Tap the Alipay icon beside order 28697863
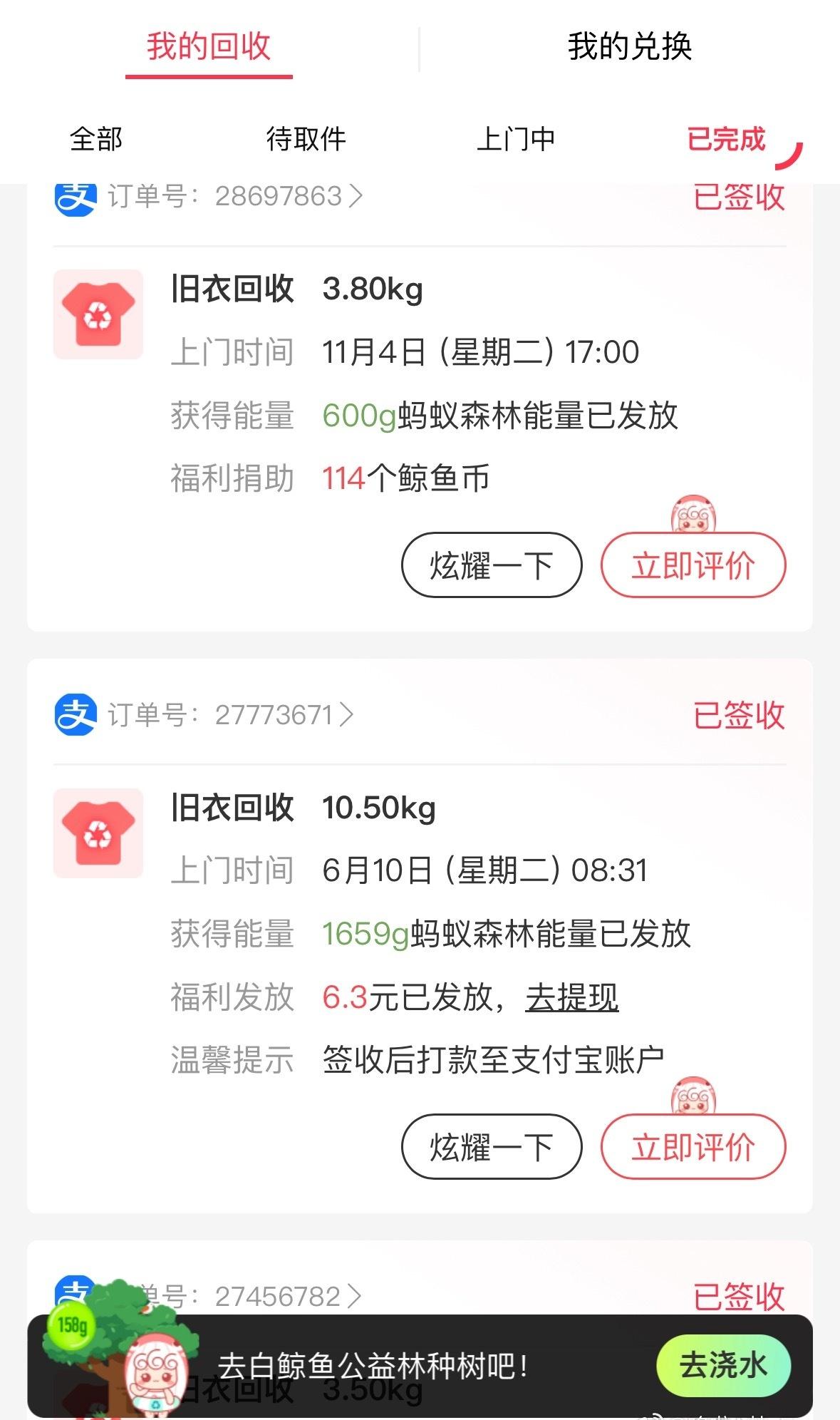The width and height of the screenshot is (840, 1420). [x=73, y=195]
